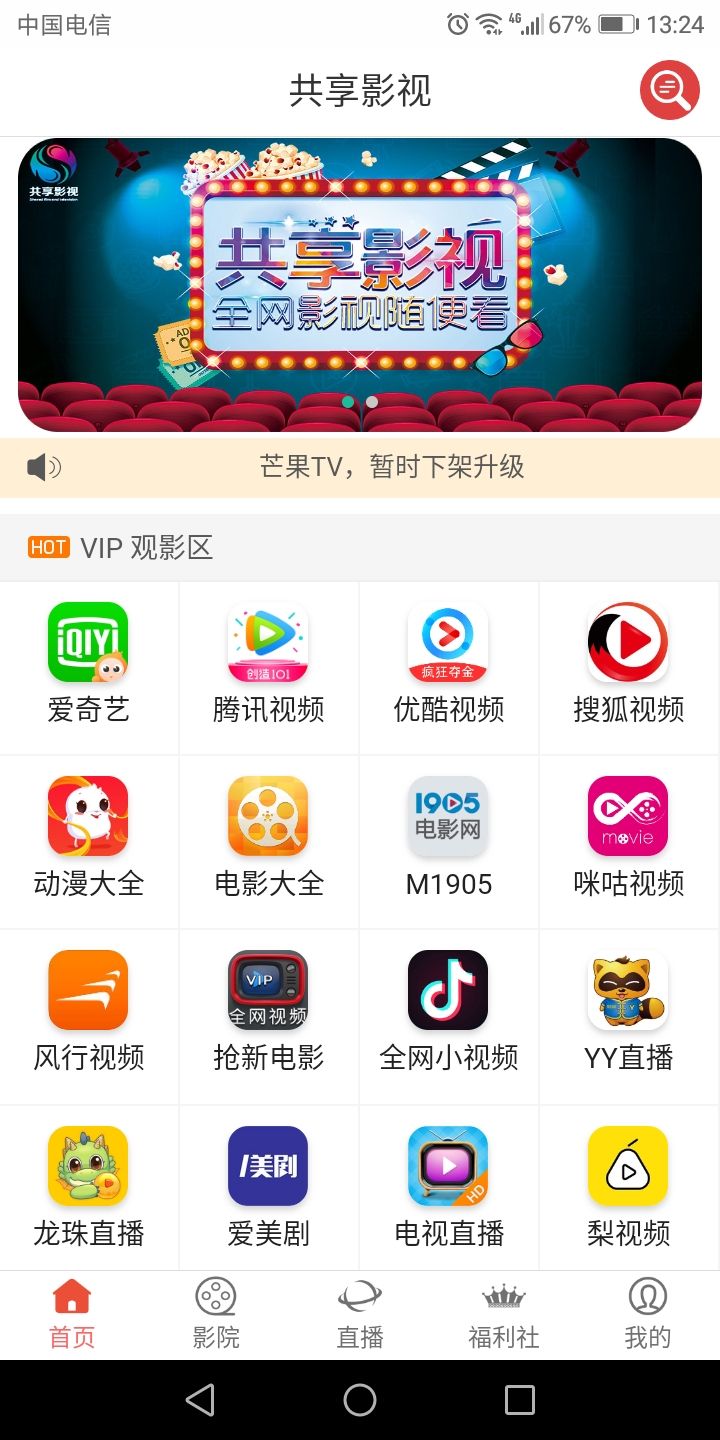The height and width of the screenshot is (1440, 720).
Task: Open the 我的 profile tab
Action: coord(647,1314)
